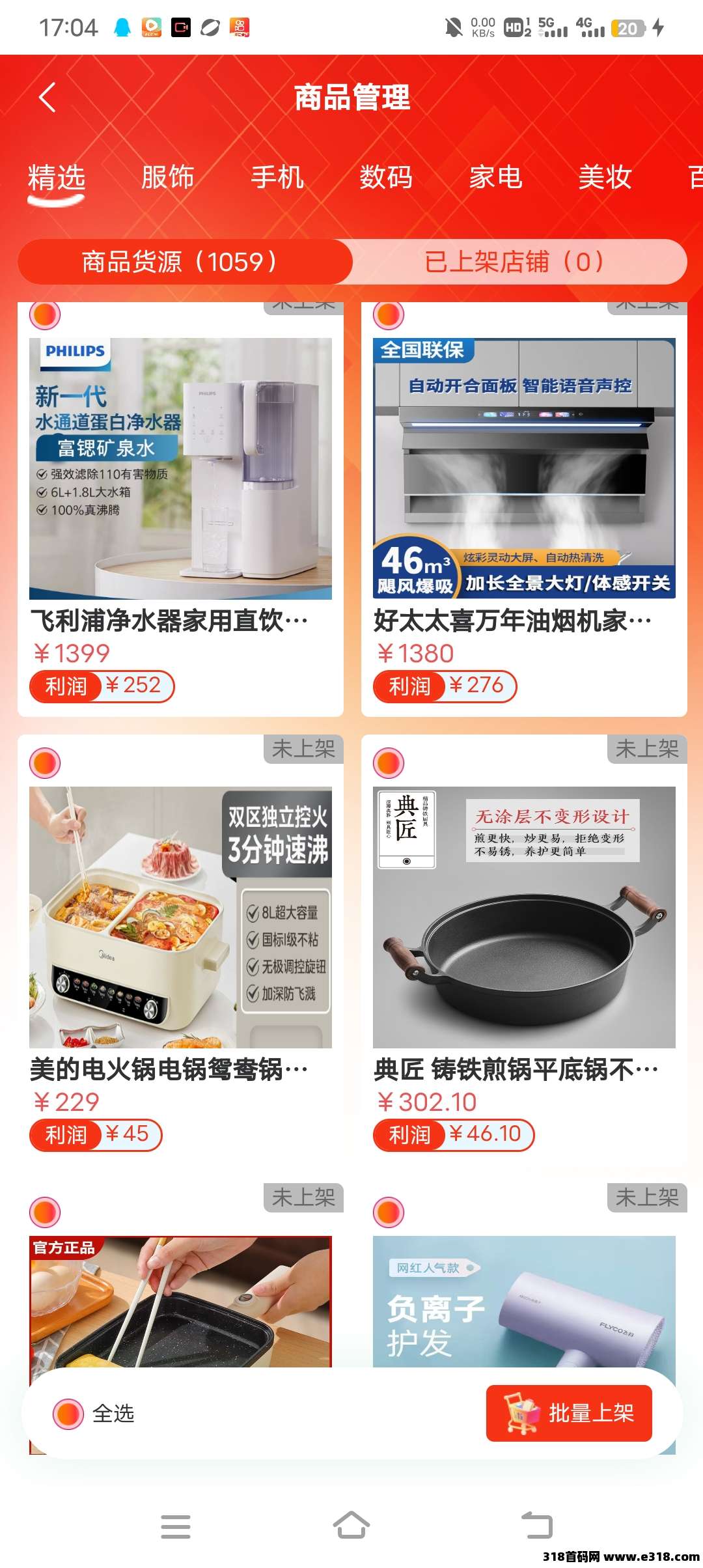Open the 好太太喜万年油烟机 product card
The width and height of the screenshot is (703, 1568).
(x=524, y=469)
